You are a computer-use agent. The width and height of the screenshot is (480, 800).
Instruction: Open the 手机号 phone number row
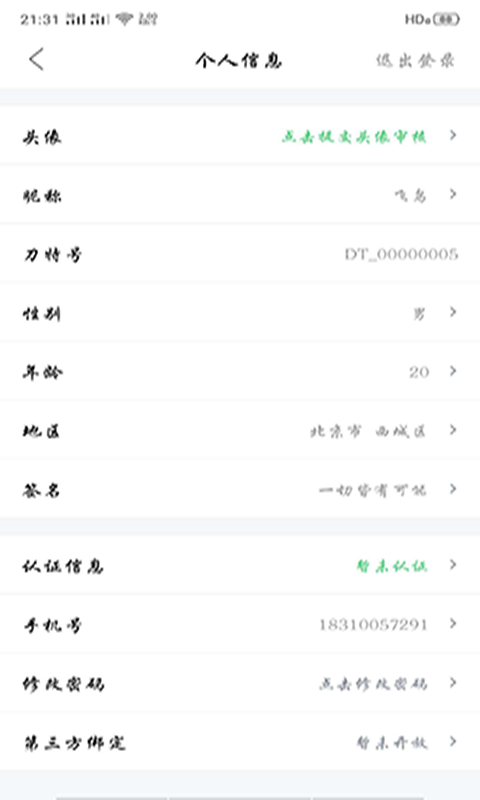[240, 624]
